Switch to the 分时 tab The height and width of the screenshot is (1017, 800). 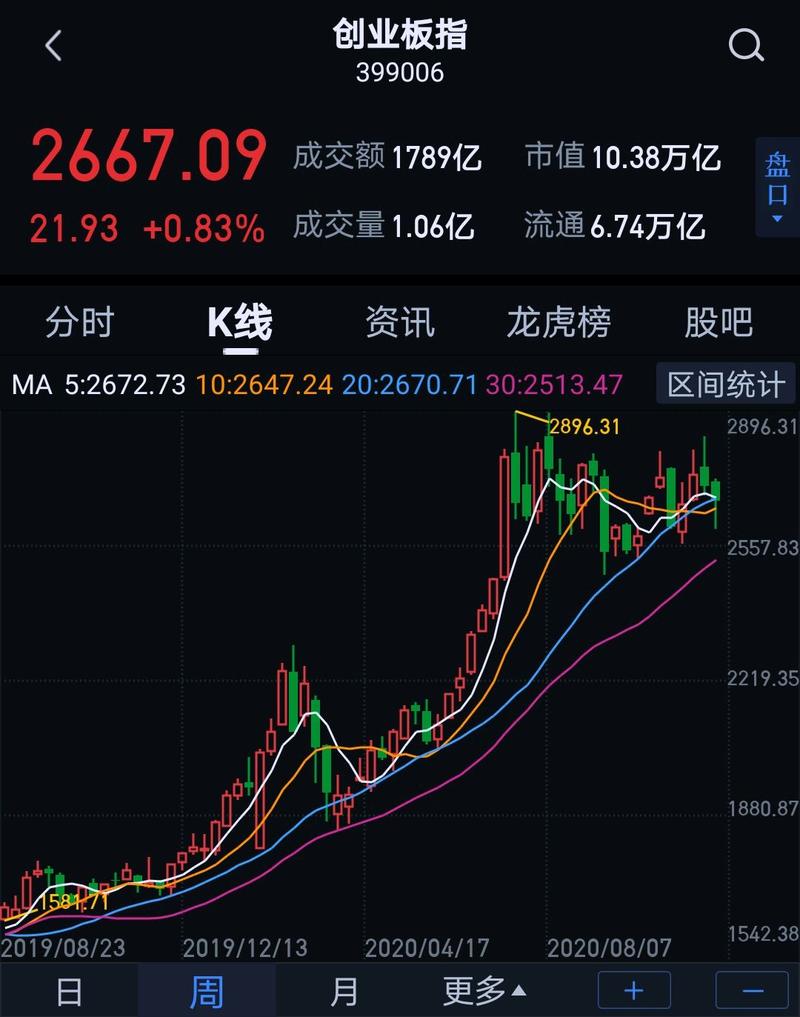(80, 322)
